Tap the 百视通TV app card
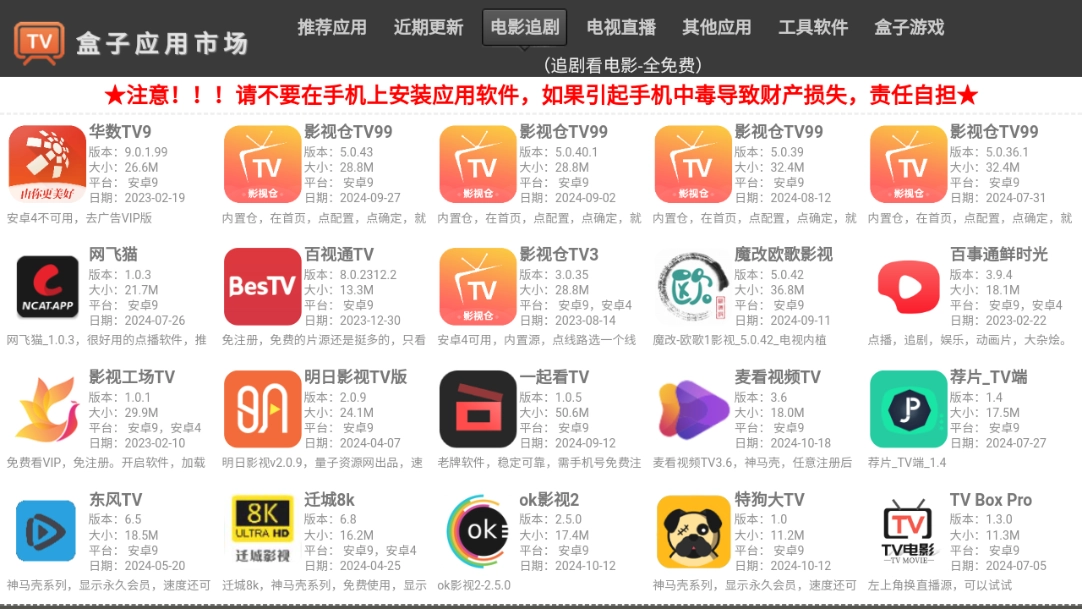Screen dimensions: 1082x609 [263, 287]
